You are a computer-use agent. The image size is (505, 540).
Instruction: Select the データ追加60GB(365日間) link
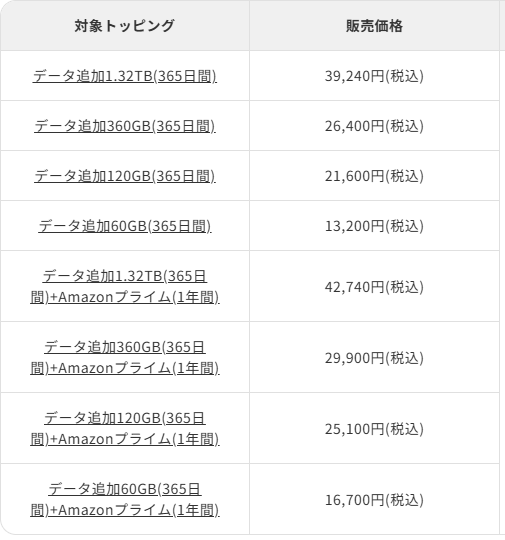click(x=125, y=226)
